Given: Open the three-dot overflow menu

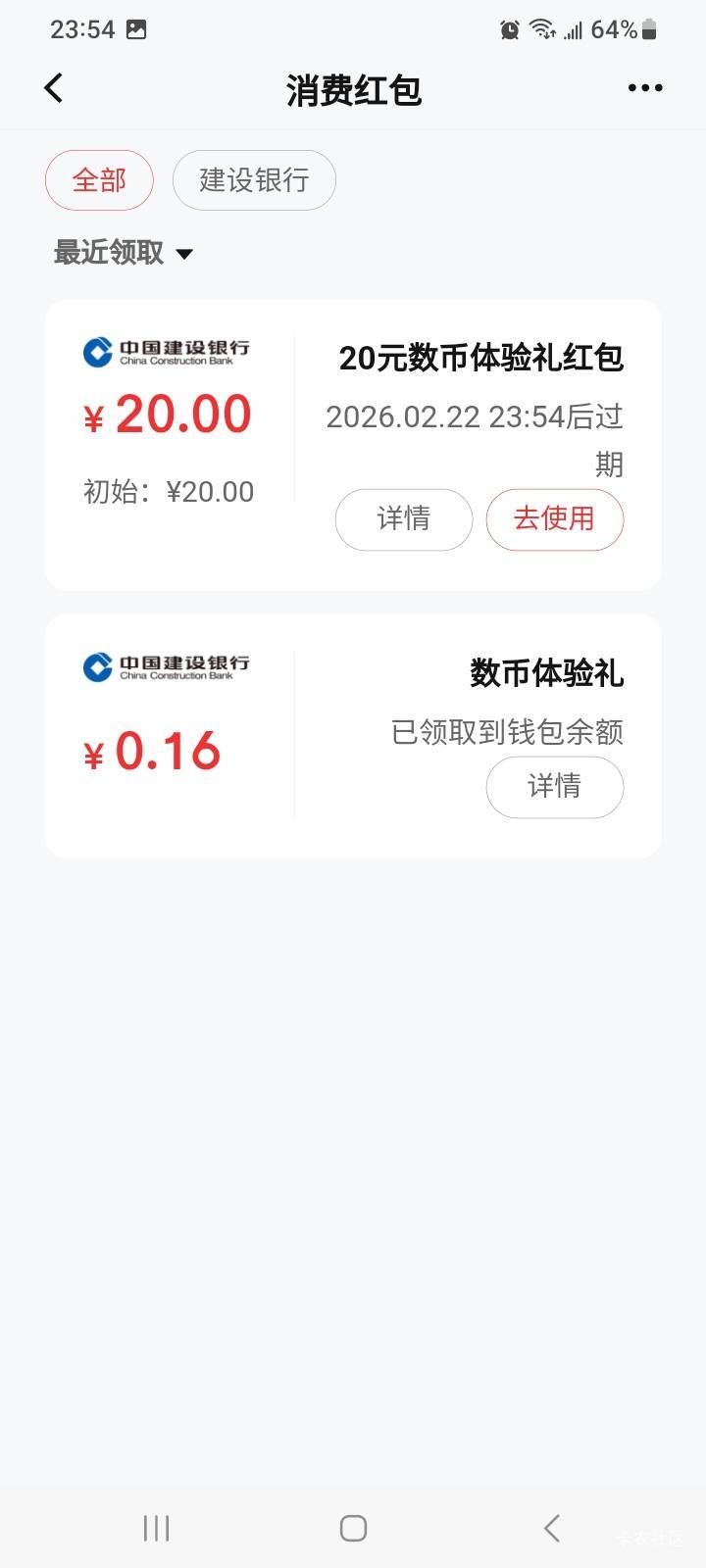Looking at the screenshot, I should point(644,88).
